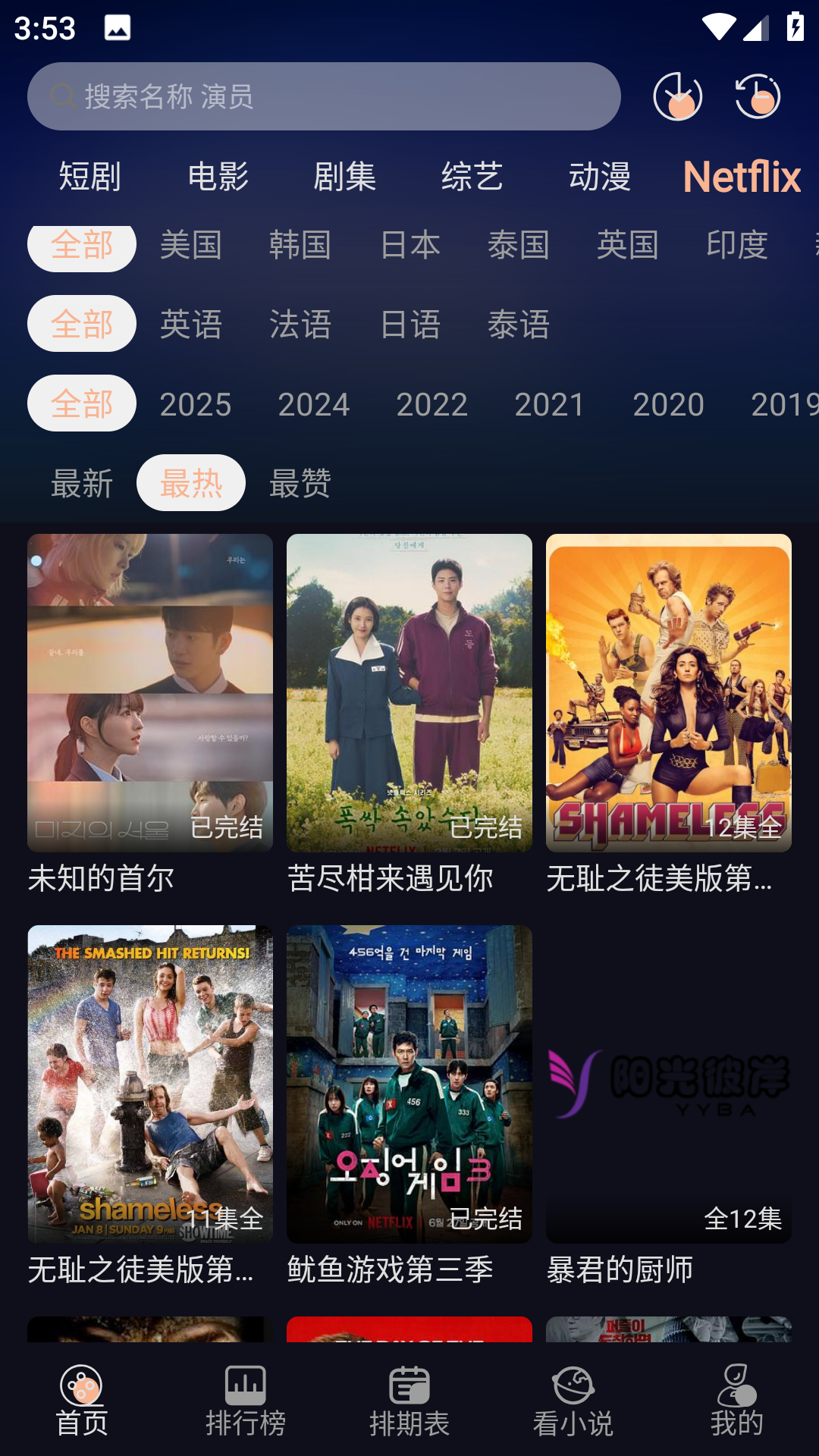The image size is (819, 1456).
Task: Open watch history via the clock icon
Action: pyautogui.click(x=756, y=96)
